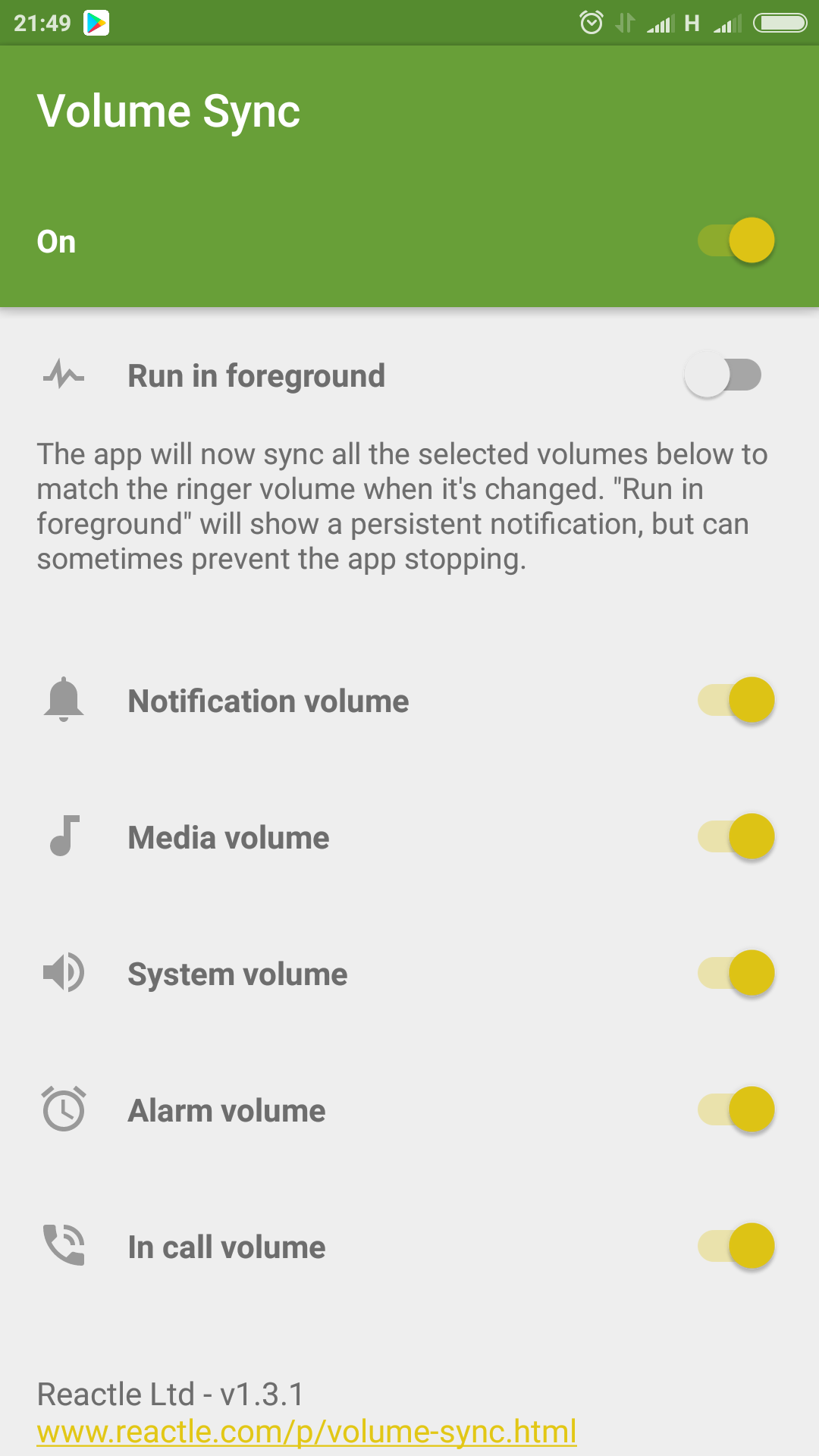The height and width of the screenshot is (1456, 819).
Task: Turn off the main Volume Sync switch
Action: (736, 240)
